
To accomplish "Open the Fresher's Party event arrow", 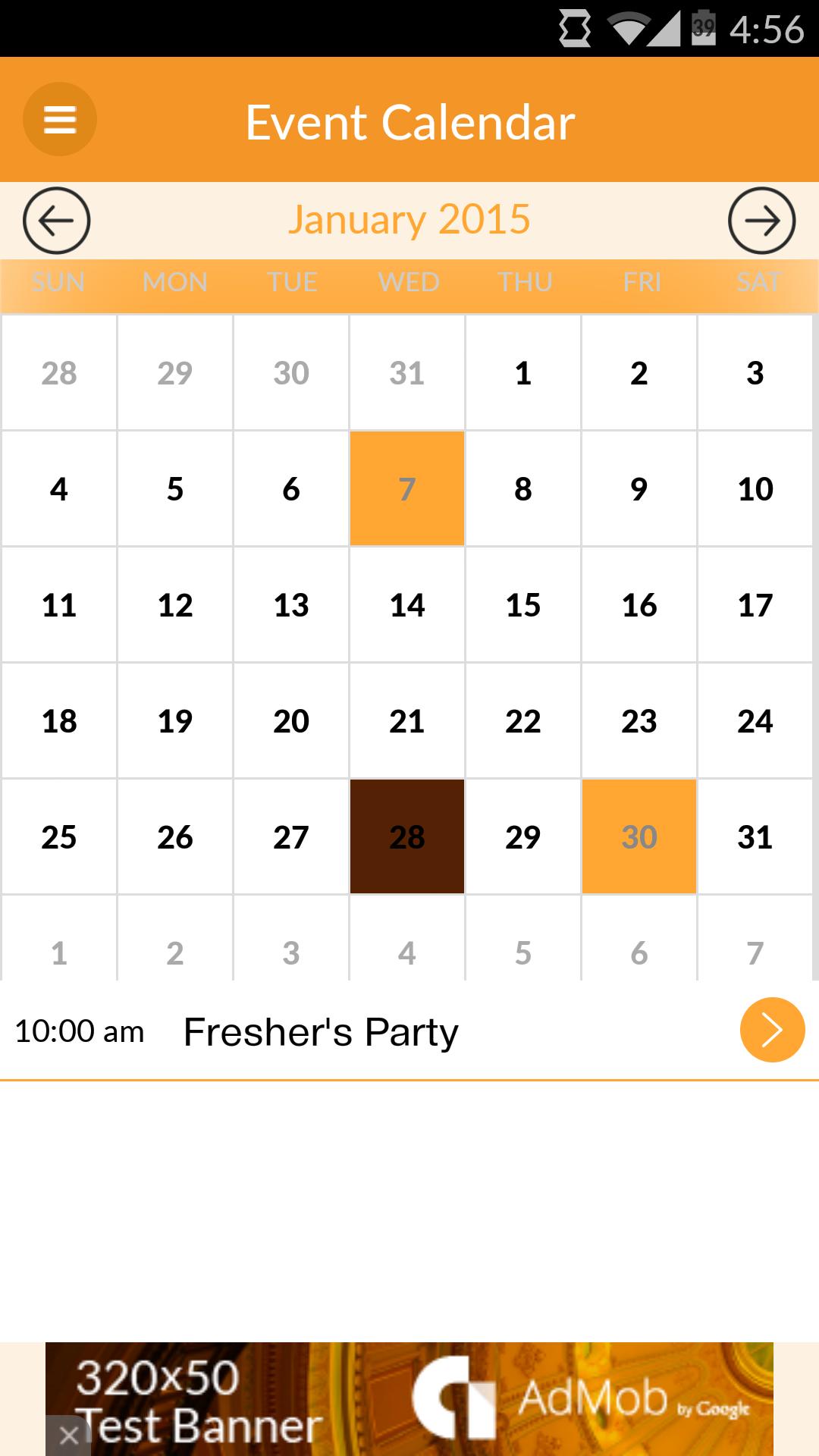I will (x=772, y=1030).
